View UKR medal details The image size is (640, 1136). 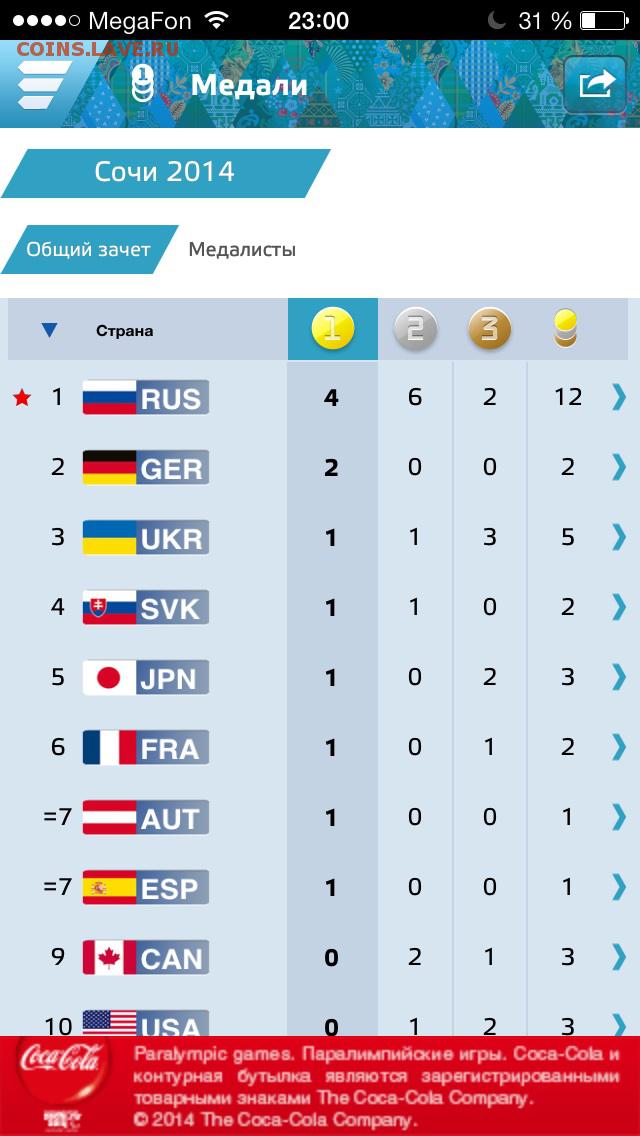[618, 537]
